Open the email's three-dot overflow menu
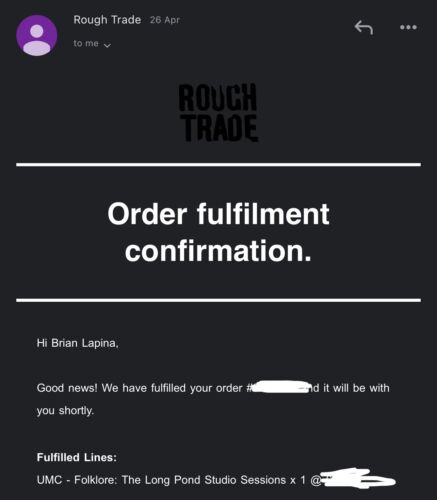 [x=408, y=27]
